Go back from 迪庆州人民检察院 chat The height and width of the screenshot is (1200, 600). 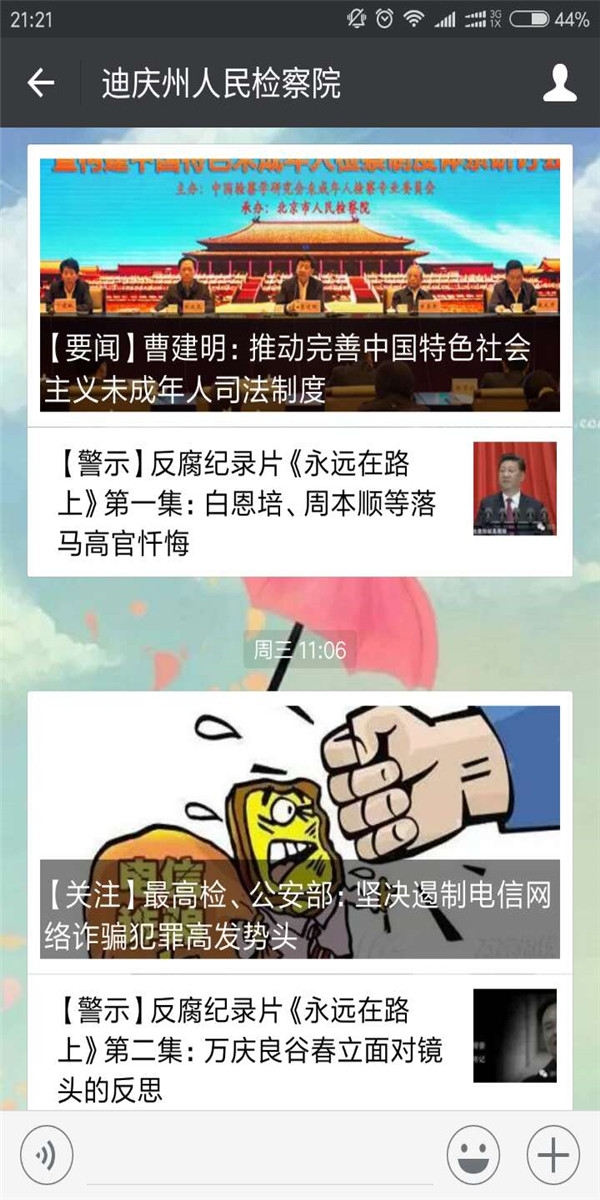pos(41,84)
